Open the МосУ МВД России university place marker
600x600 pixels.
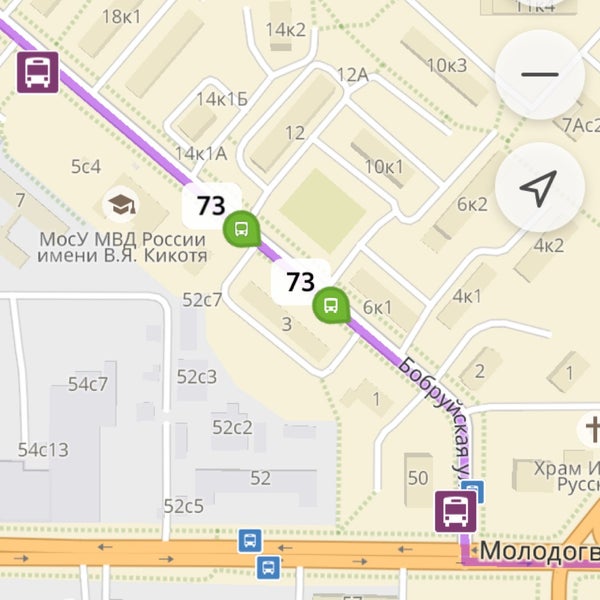pyautogui.click(x=121, y=207)
